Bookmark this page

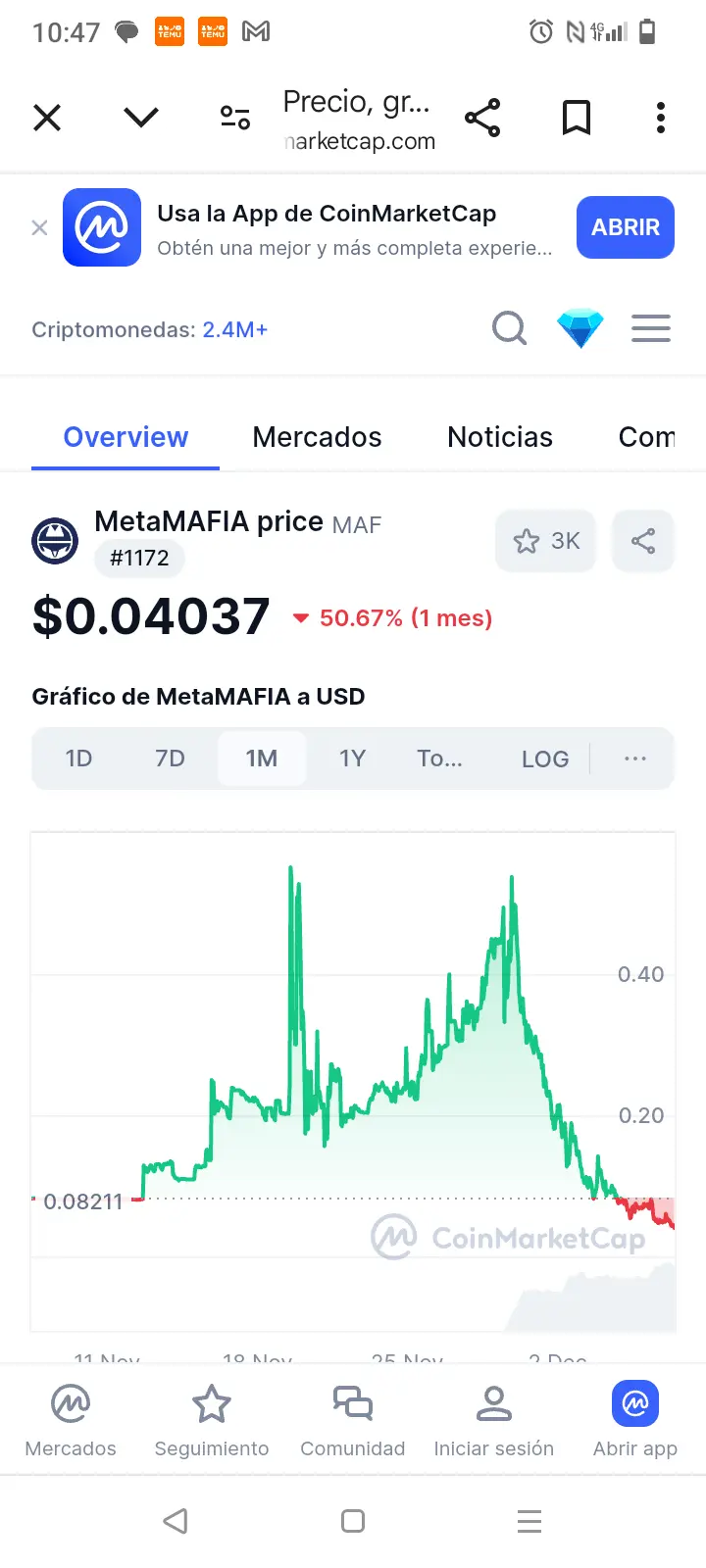click(577, 118)
